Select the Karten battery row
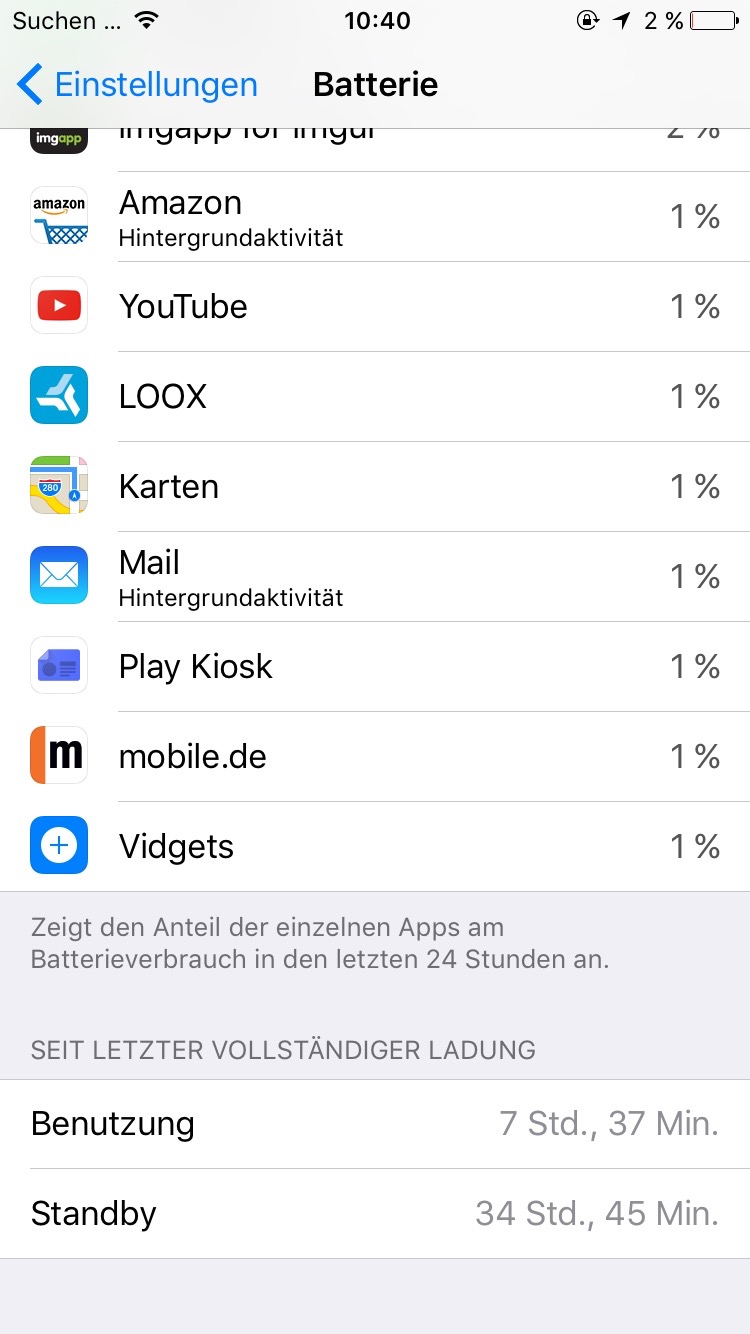The height and width of the screenshot is (1334, 750). pos(375,487)
